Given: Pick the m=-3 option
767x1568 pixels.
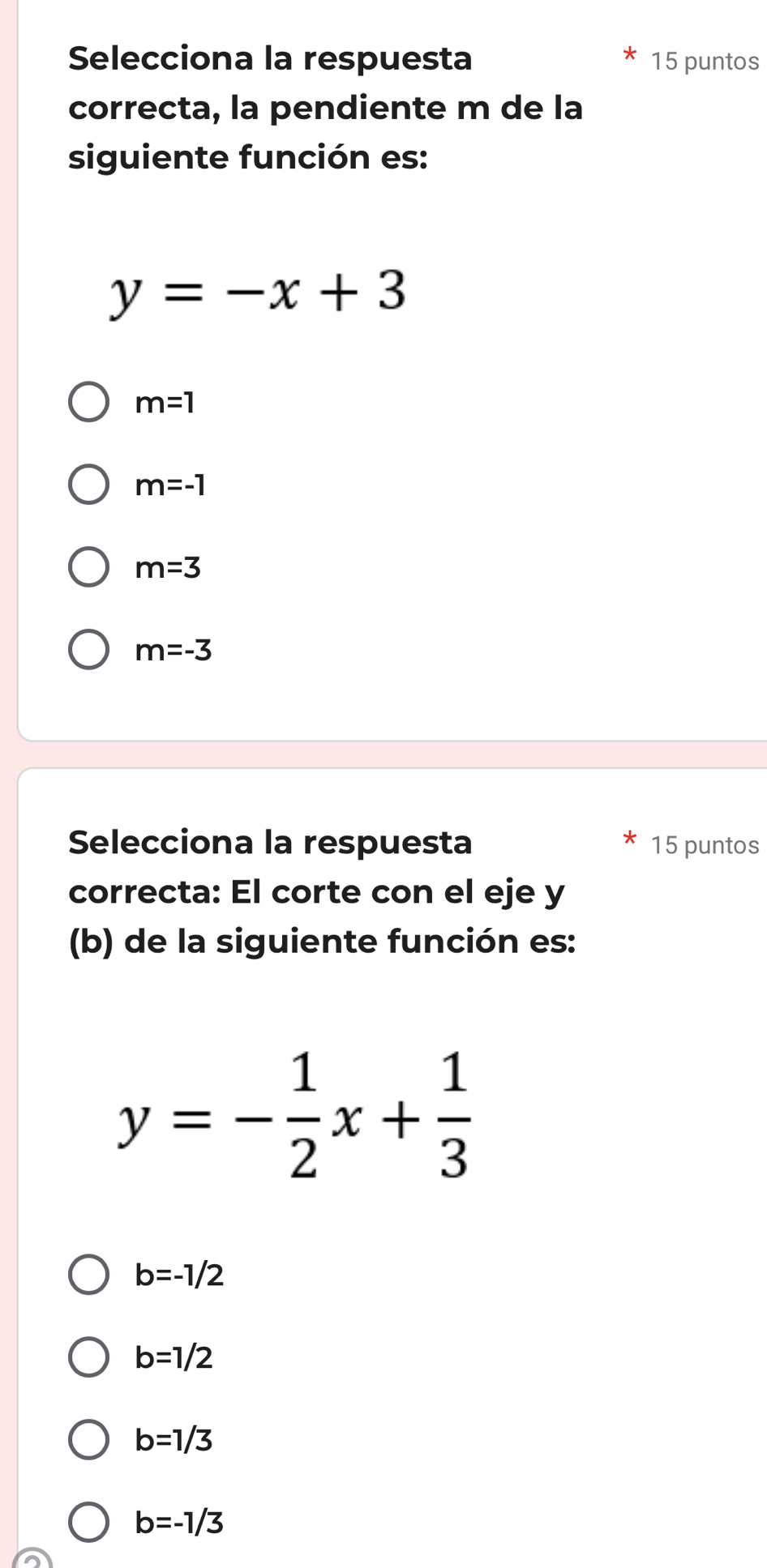Looking at the screenshot, I should pyautogui.click(x=88, y=650).
